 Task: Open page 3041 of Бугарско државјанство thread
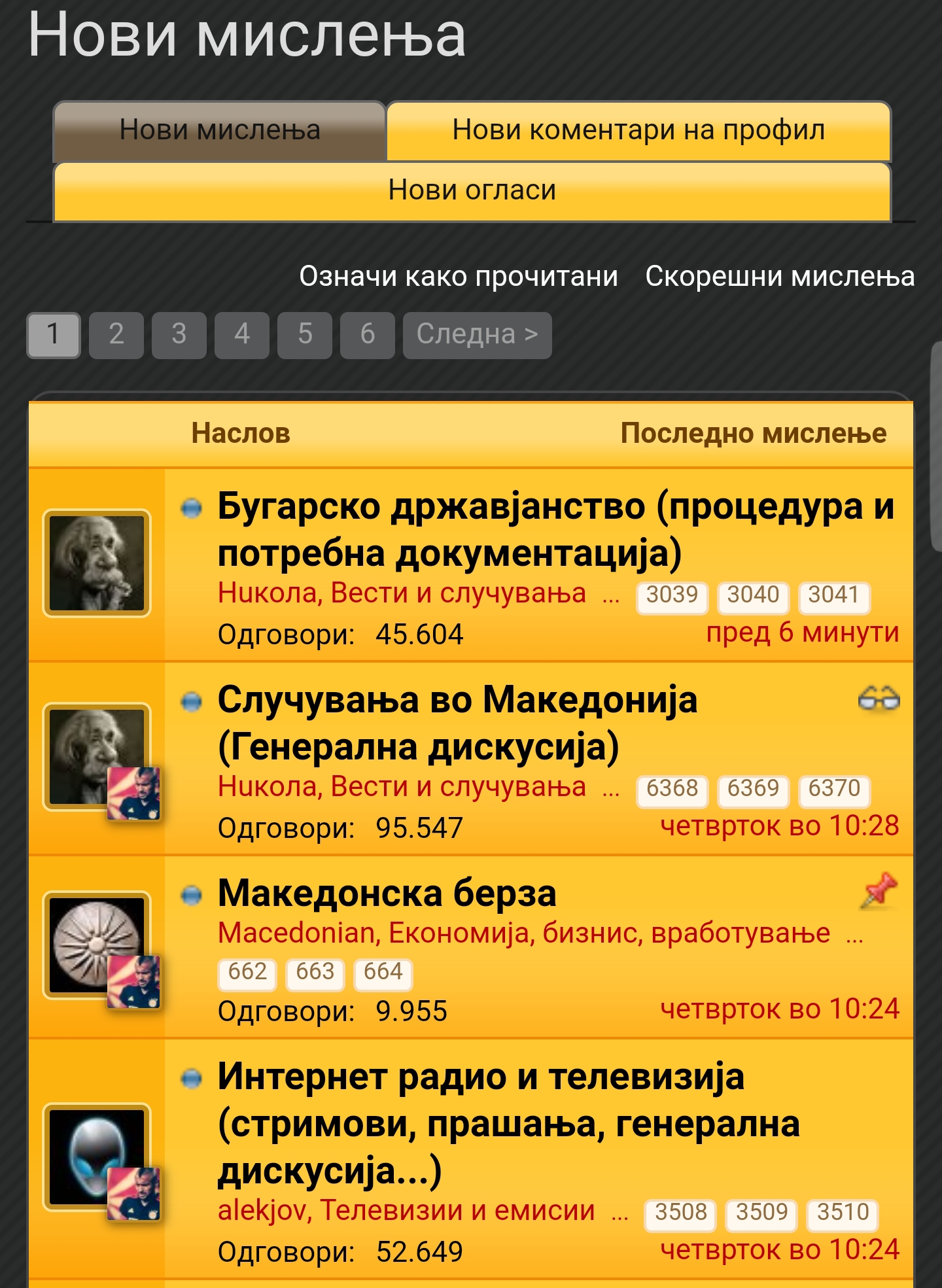point(833,595)
